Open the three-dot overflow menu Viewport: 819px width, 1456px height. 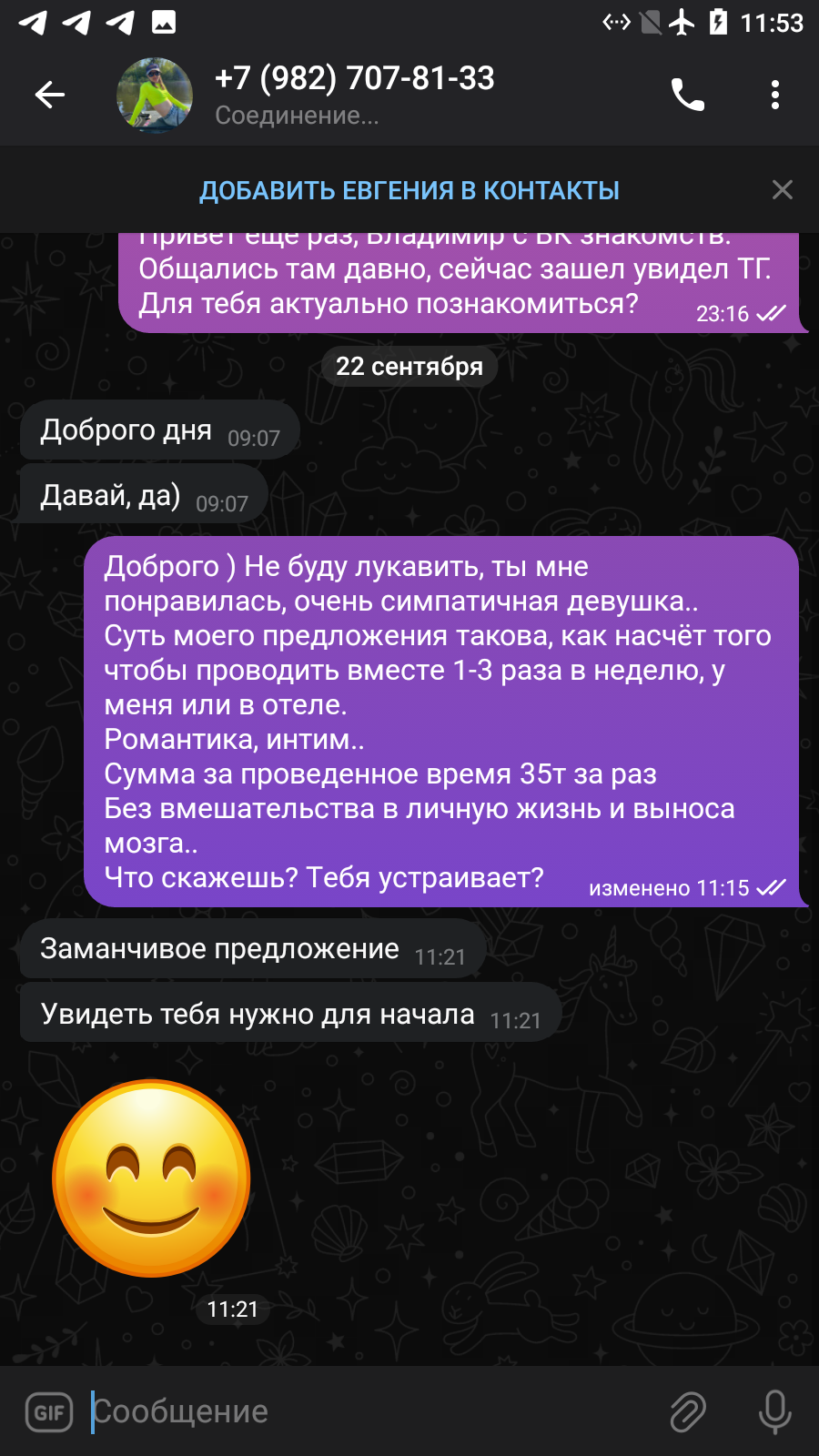[775, 95]
